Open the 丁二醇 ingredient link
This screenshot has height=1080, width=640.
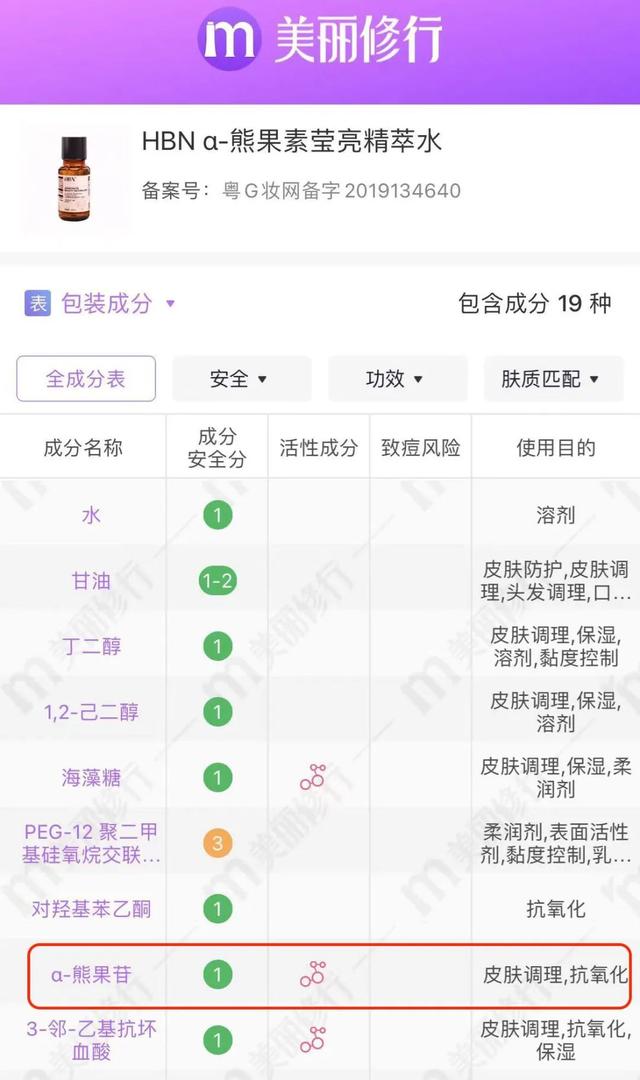(91, 647)
